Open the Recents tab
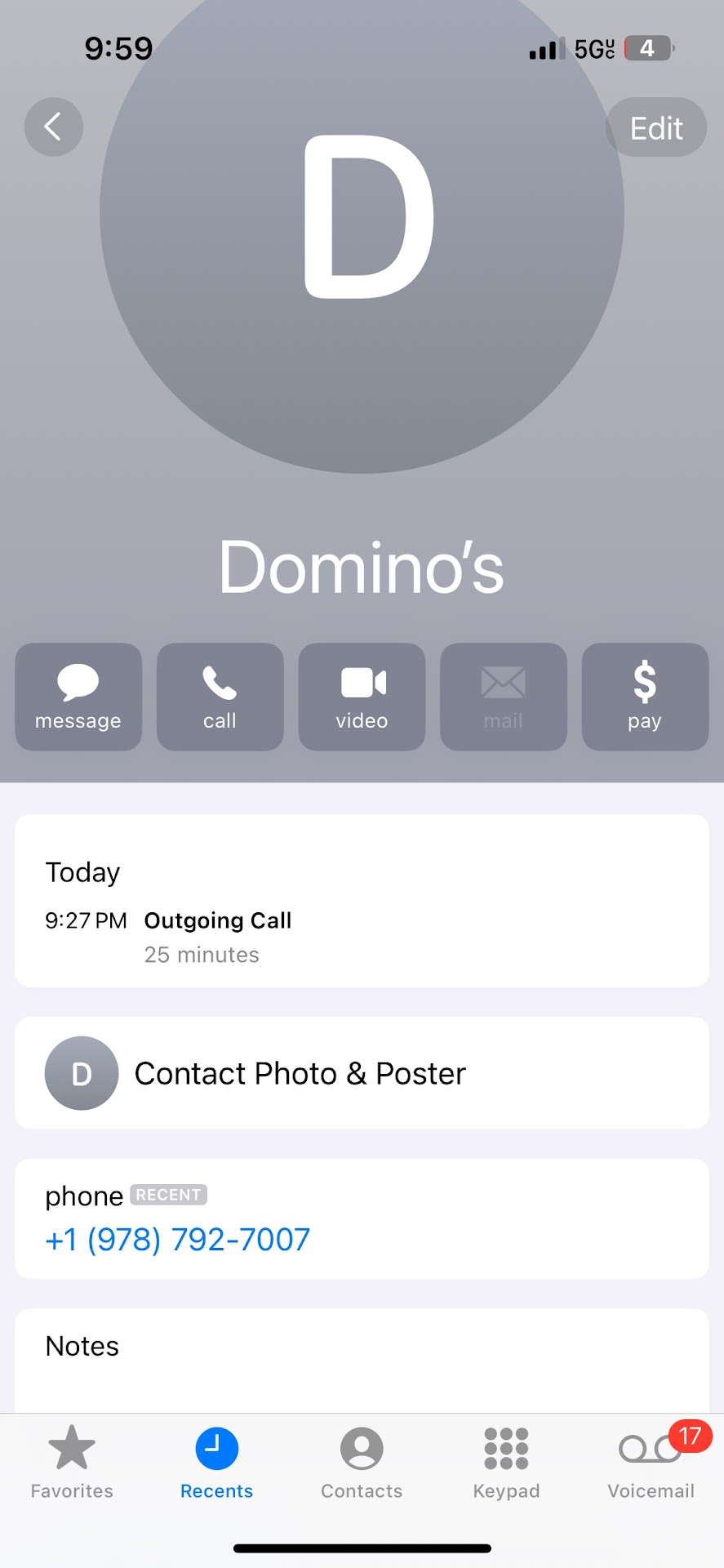The width and height of the screenshot is (724, 1568). pos(216,1463)
